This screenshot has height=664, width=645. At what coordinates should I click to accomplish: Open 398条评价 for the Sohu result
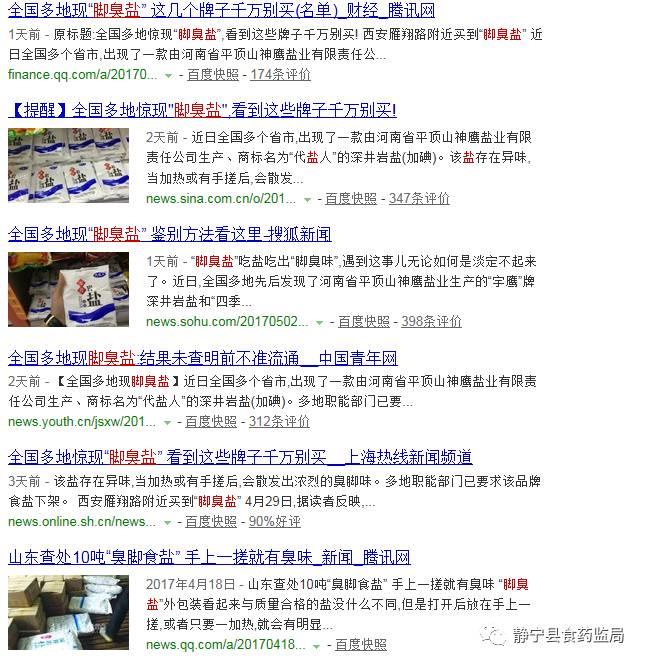(431, 322)
